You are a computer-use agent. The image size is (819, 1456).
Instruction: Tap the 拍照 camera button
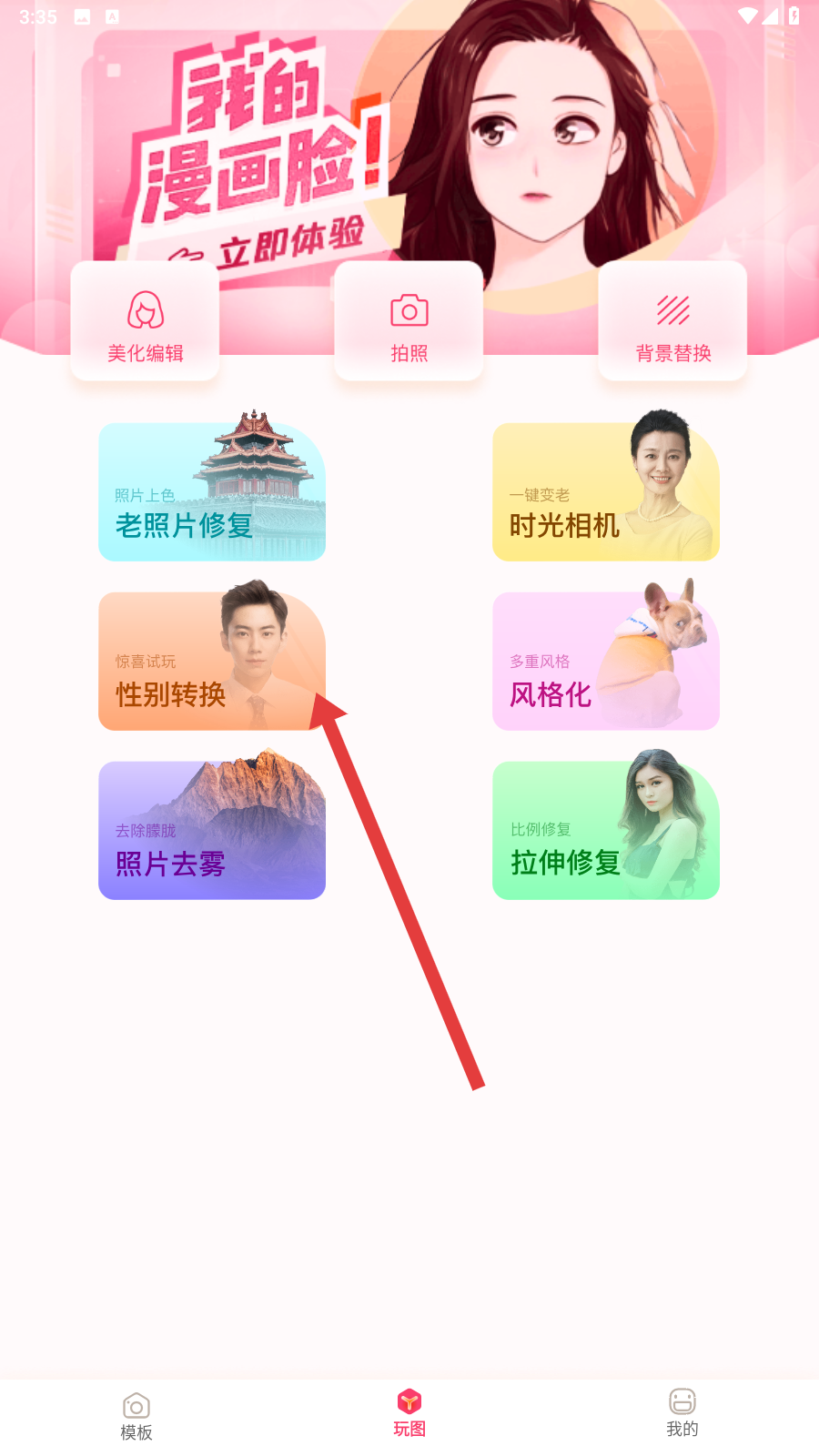pos(409,321)
